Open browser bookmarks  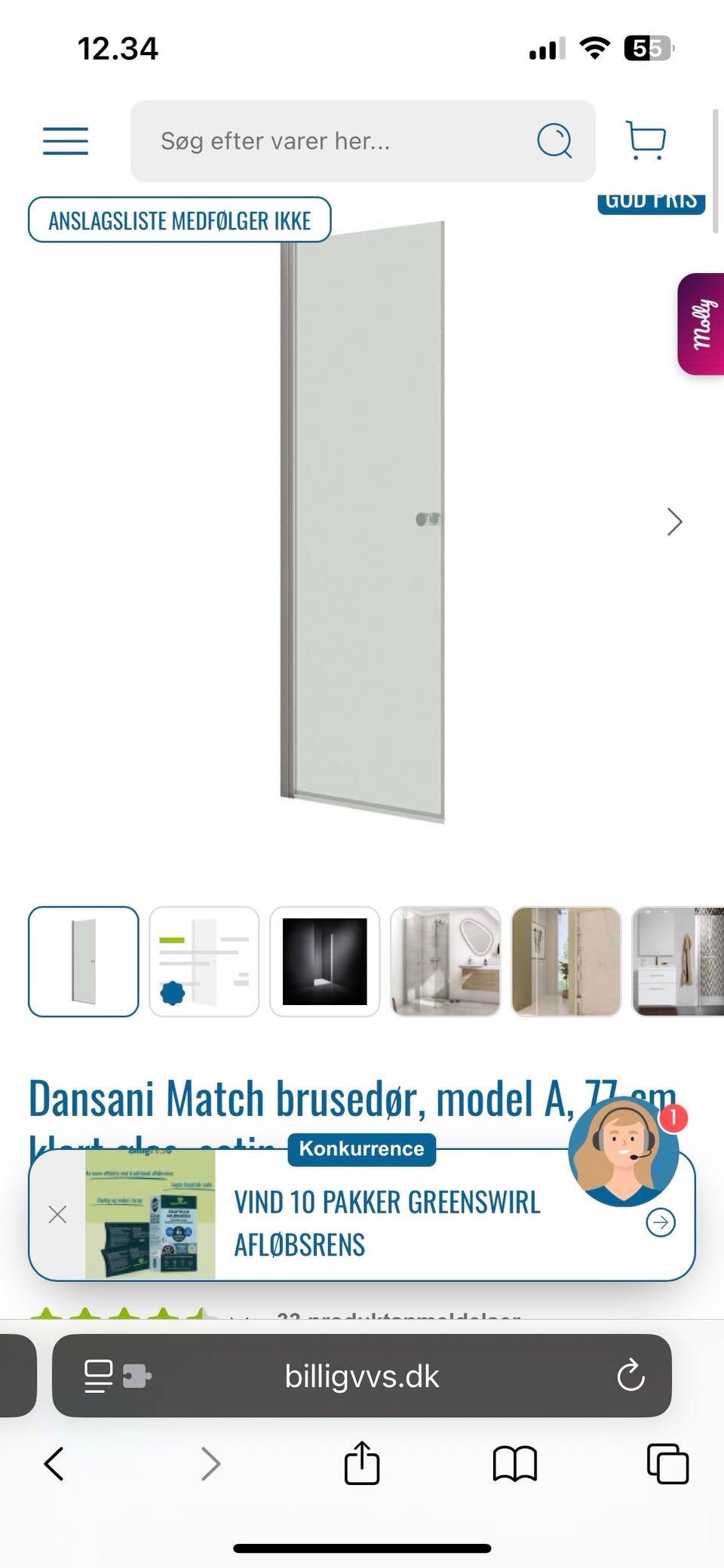[x=514, y=1464]
